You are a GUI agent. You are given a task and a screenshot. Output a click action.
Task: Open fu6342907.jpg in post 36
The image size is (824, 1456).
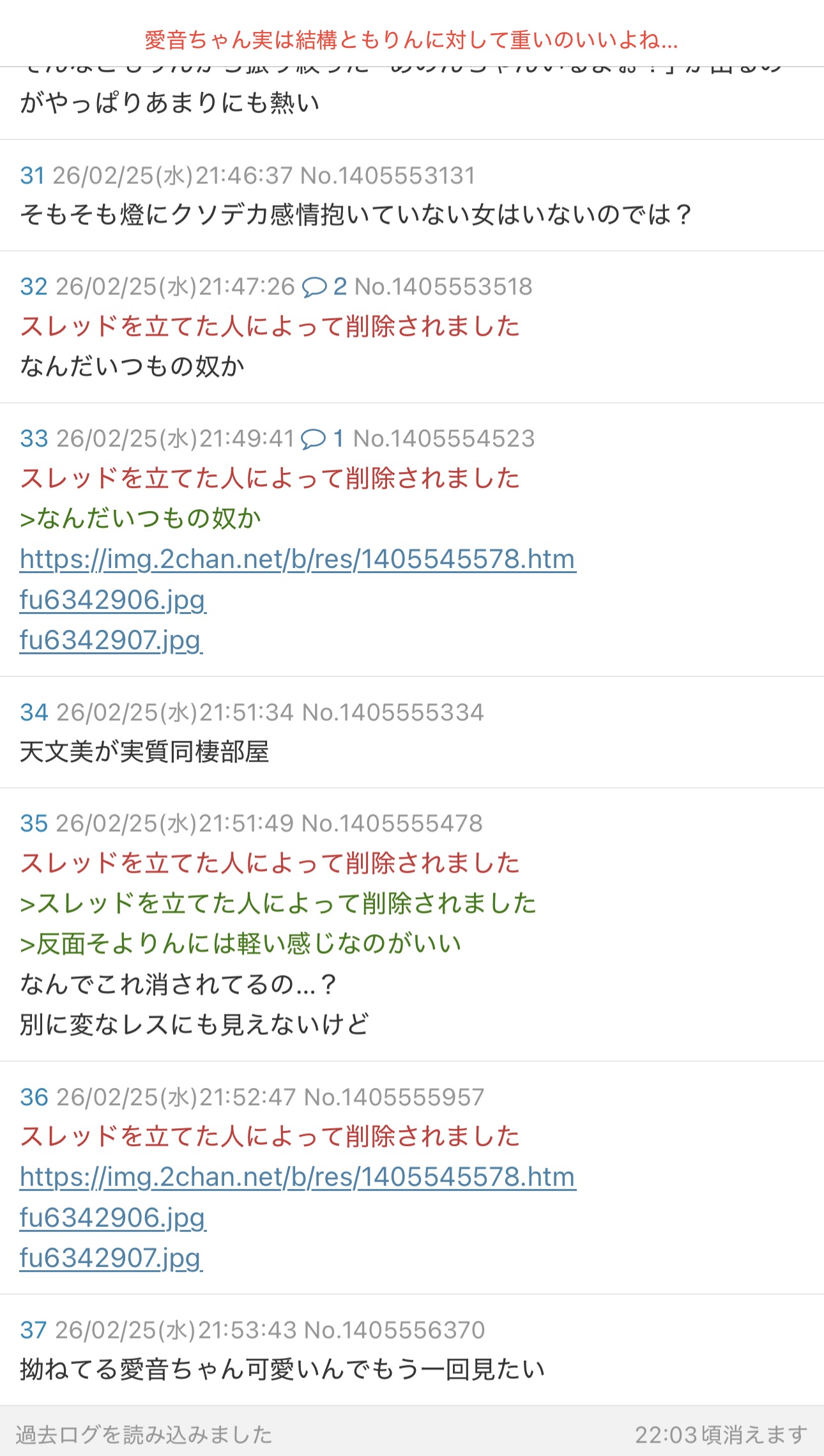click(111, 1258)
